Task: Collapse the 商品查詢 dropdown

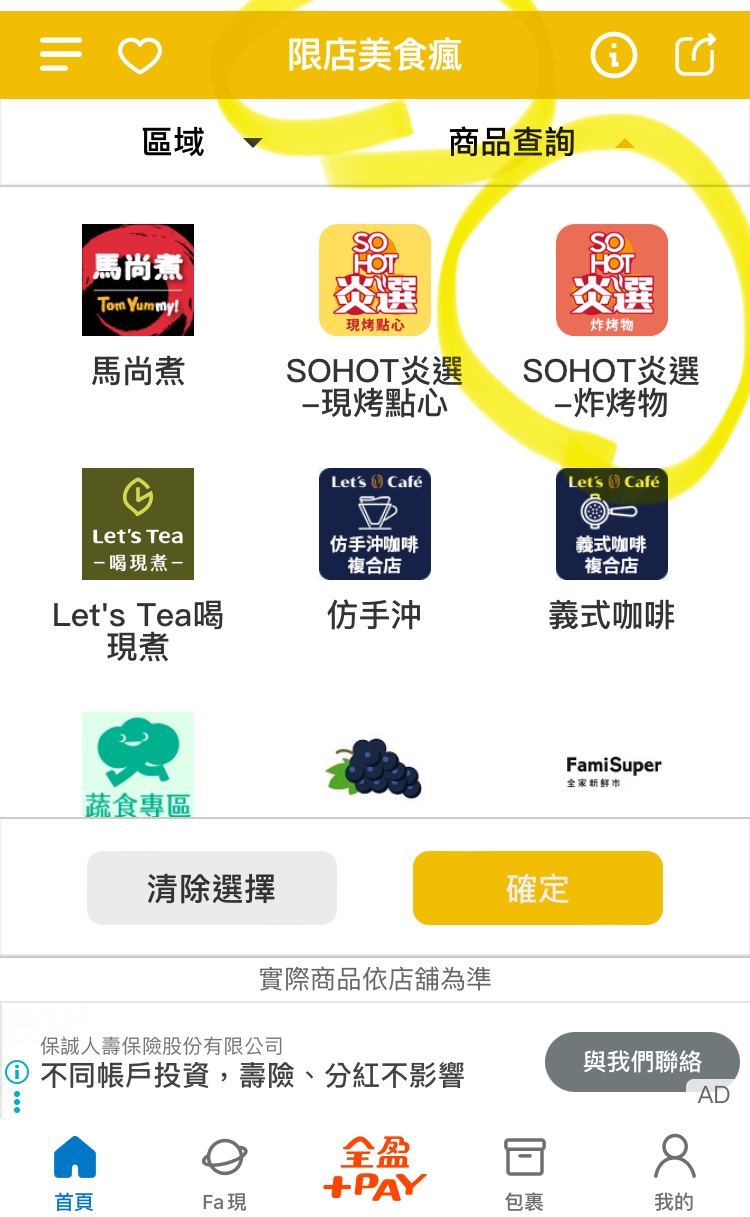Action: [x=541, y=142]
